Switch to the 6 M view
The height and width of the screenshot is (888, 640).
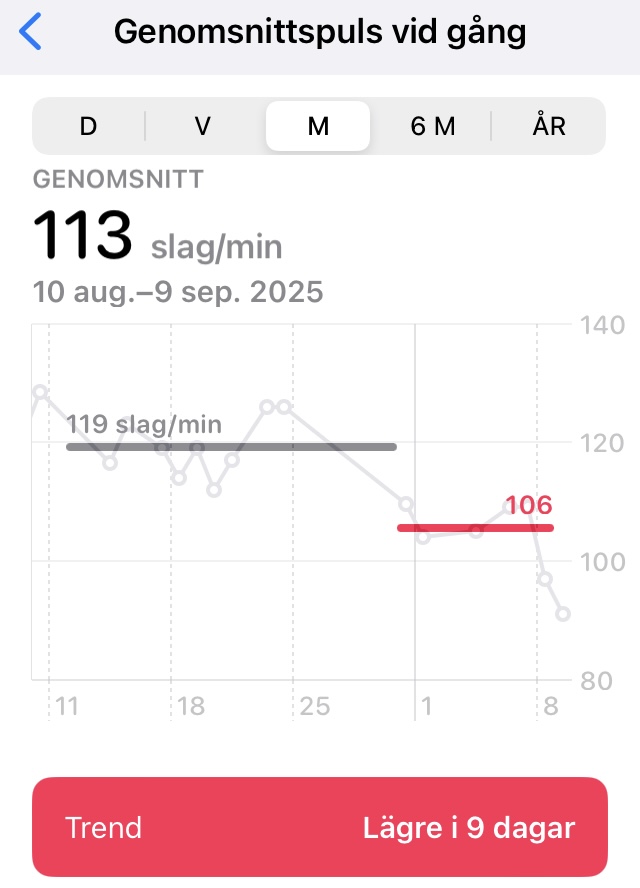pyautogui.click(x=433, y=126)
